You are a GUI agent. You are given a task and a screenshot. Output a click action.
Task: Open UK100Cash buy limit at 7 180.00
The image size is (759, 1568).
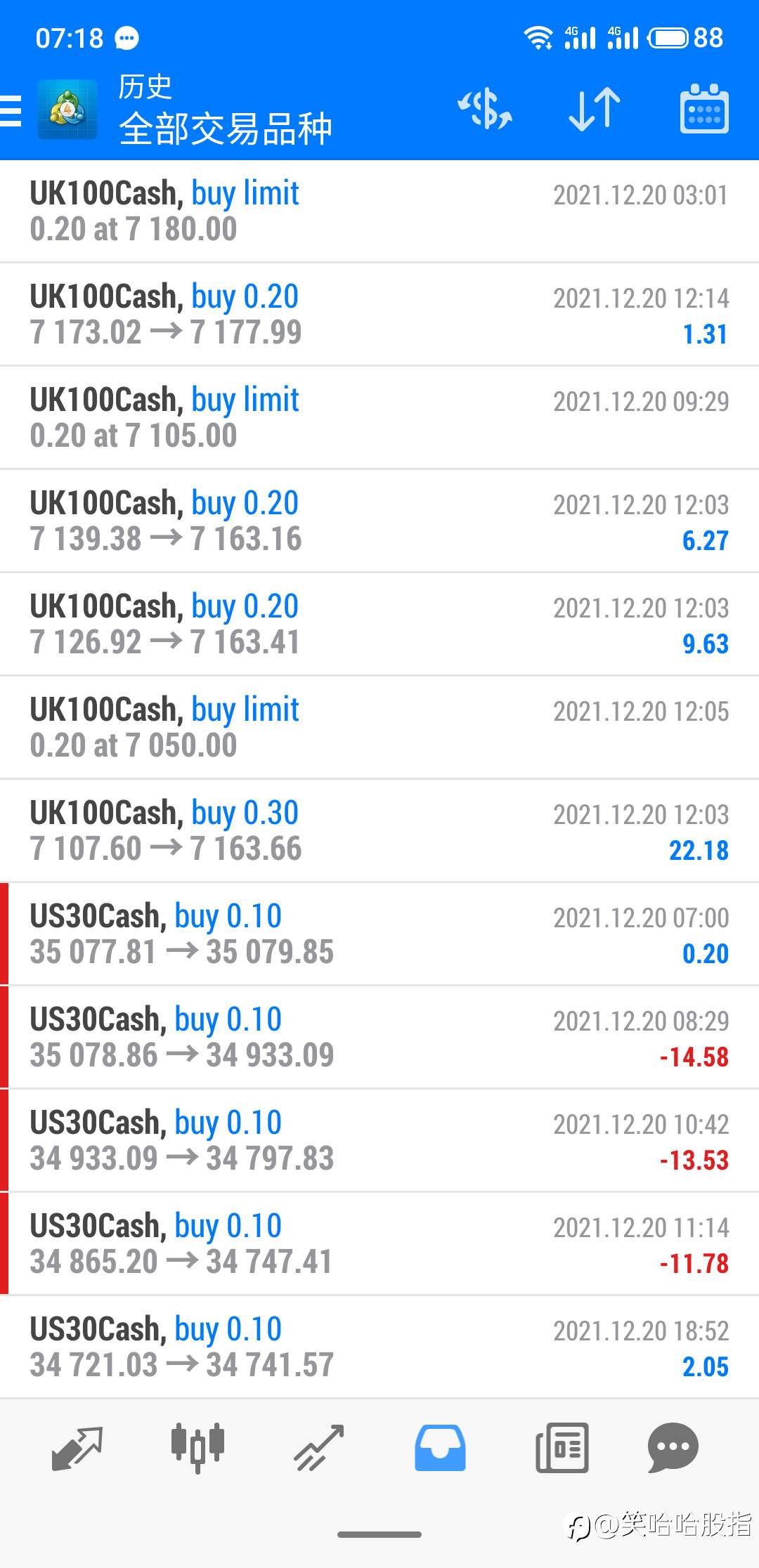tap(379, 211)
